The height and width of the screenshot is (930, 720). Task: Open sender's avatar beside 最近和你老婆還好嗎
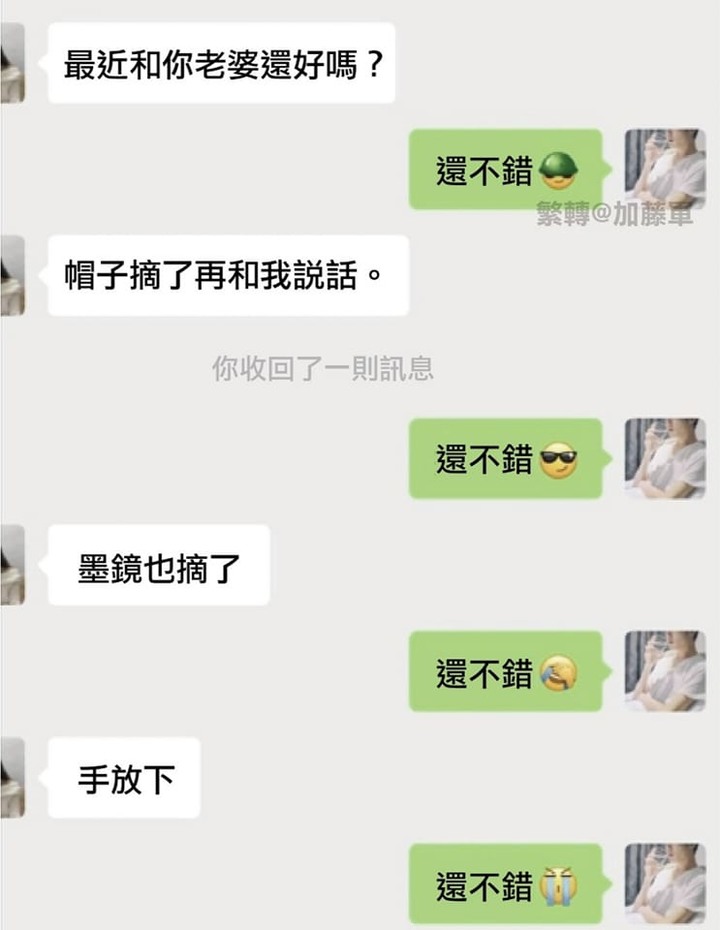click(x=12, y=63)
